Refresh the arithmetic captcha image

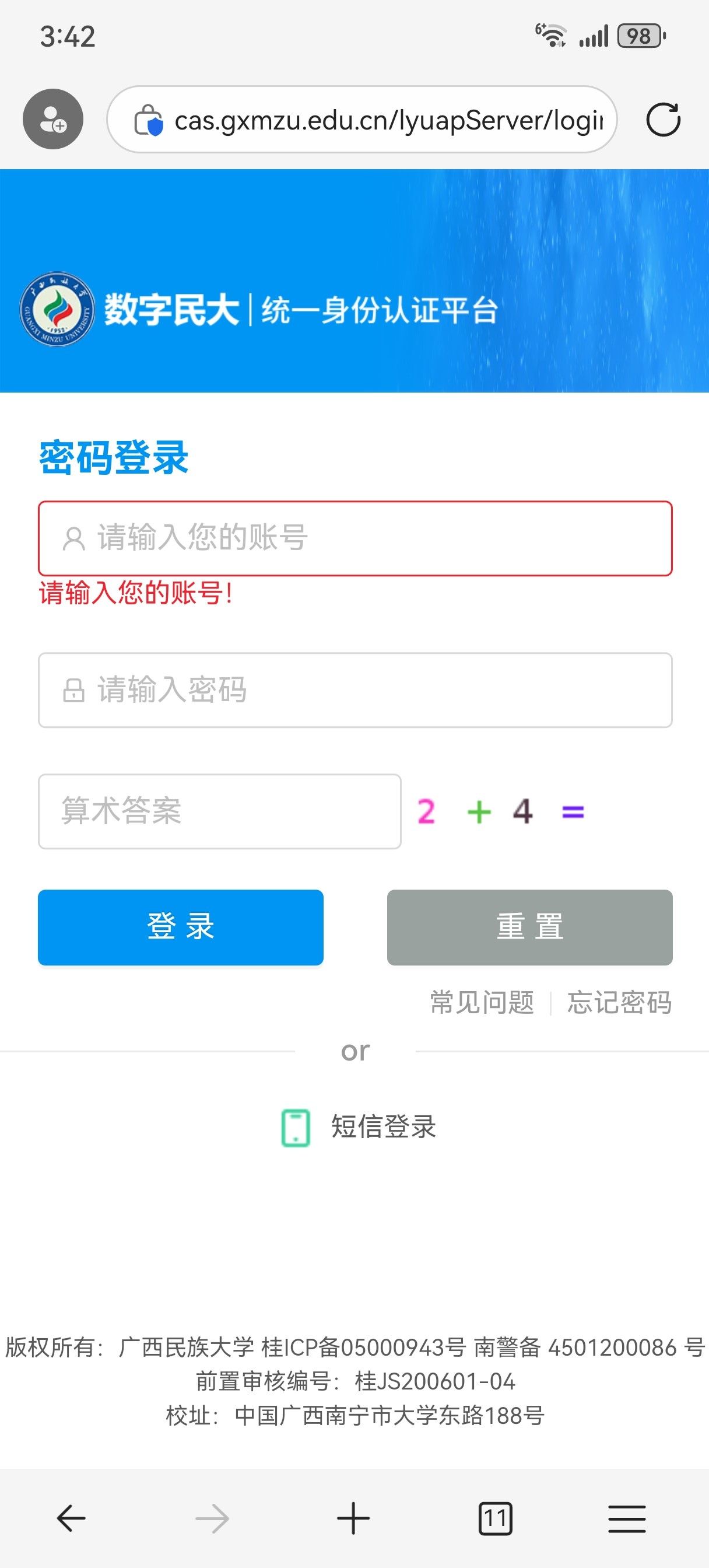pos(501,811)
